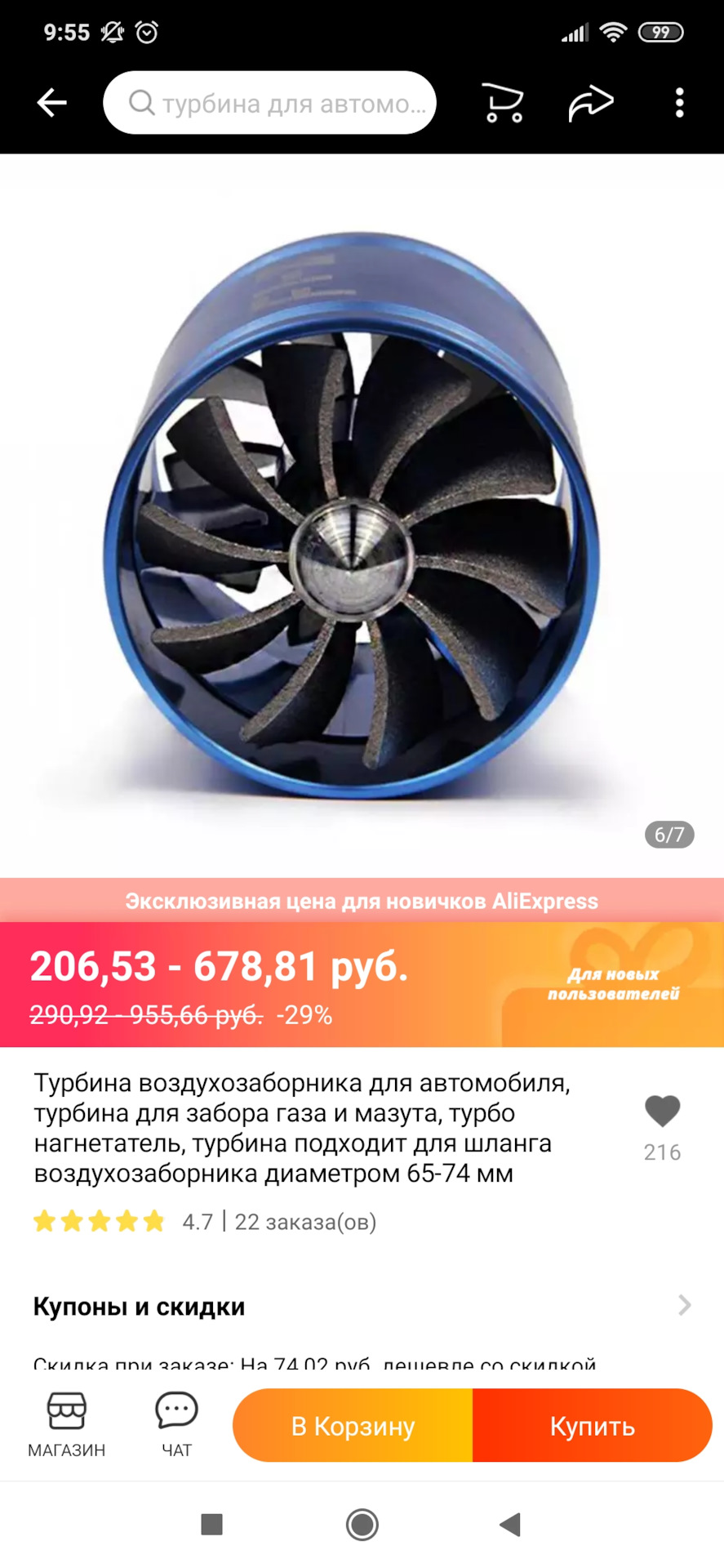Open the shopping cart icon
This screenshot has width=724, height=1568.
pos(503,102)
